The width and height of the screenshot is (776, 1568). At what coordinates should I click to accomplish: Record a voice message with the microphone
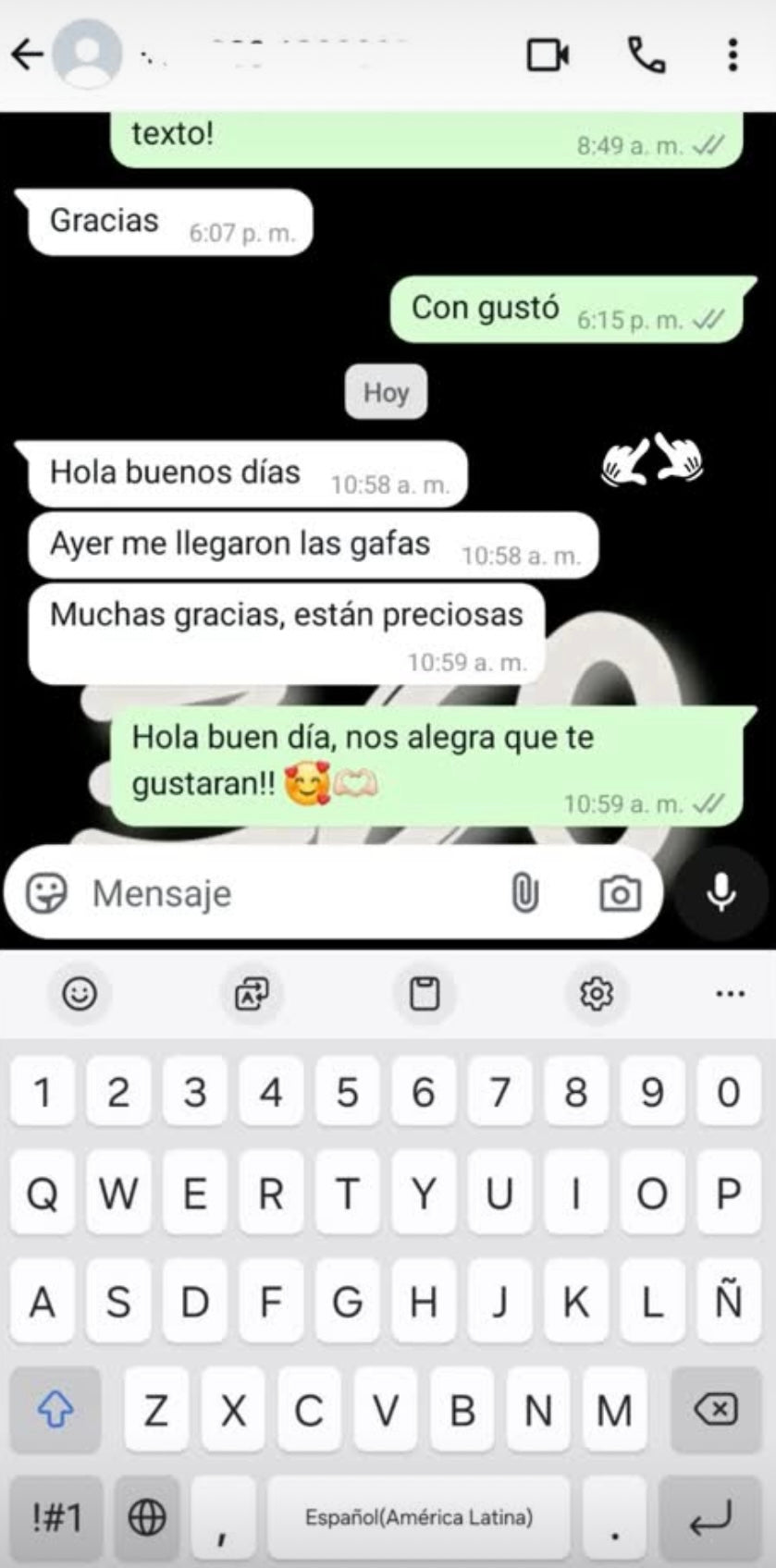pos(721,893)
